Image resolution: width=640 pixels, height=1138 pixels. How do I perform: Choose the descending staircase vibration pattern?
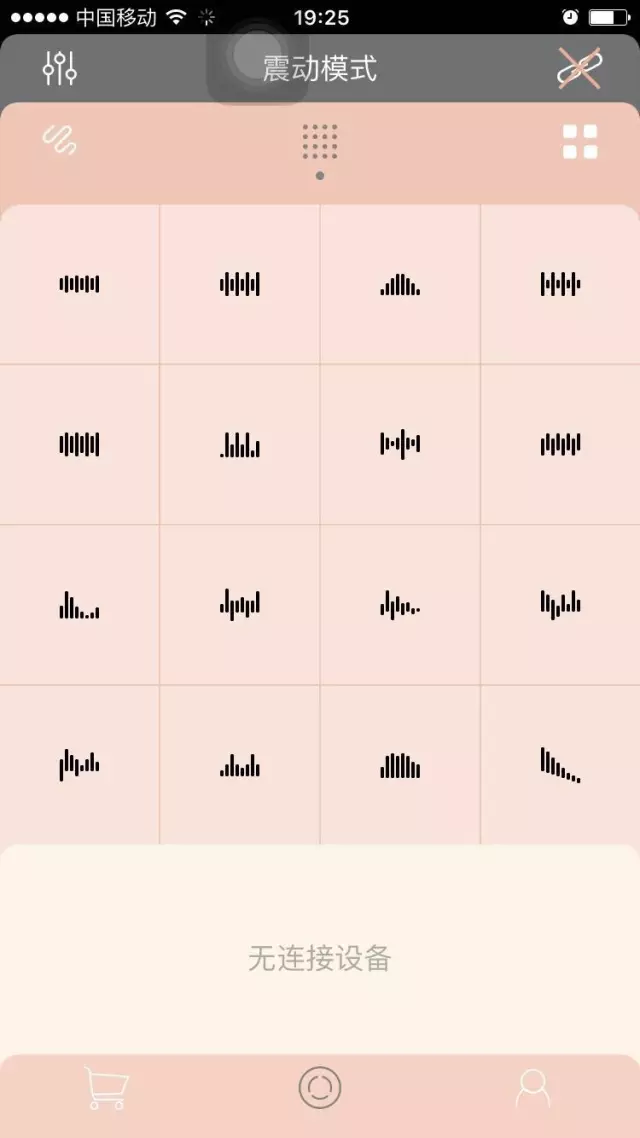[560, 765]
